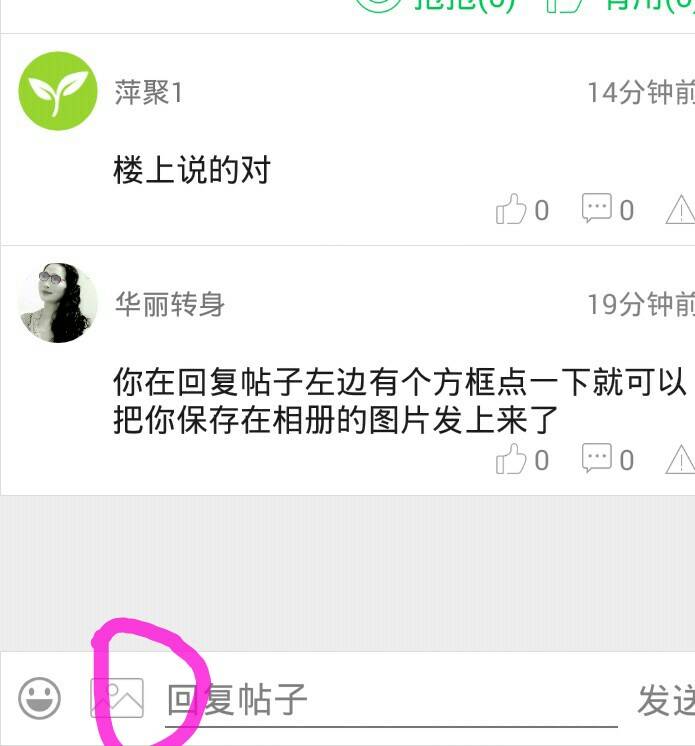Open the emoji picker
This screenshot has height=746, width=695.
tap(40, 698)
